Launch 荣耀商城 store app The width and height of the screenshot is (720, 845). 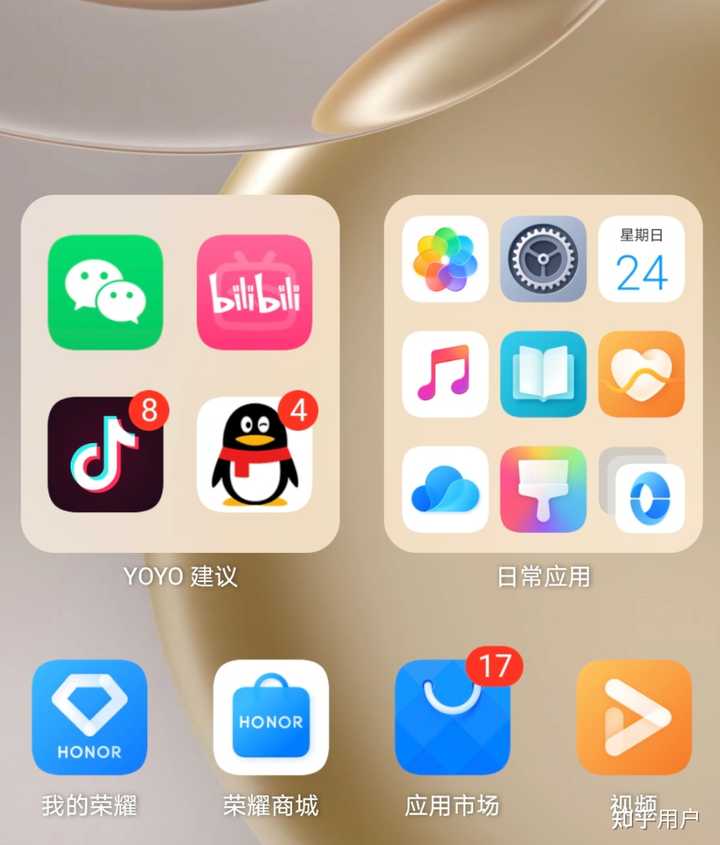tap(271, 717)
